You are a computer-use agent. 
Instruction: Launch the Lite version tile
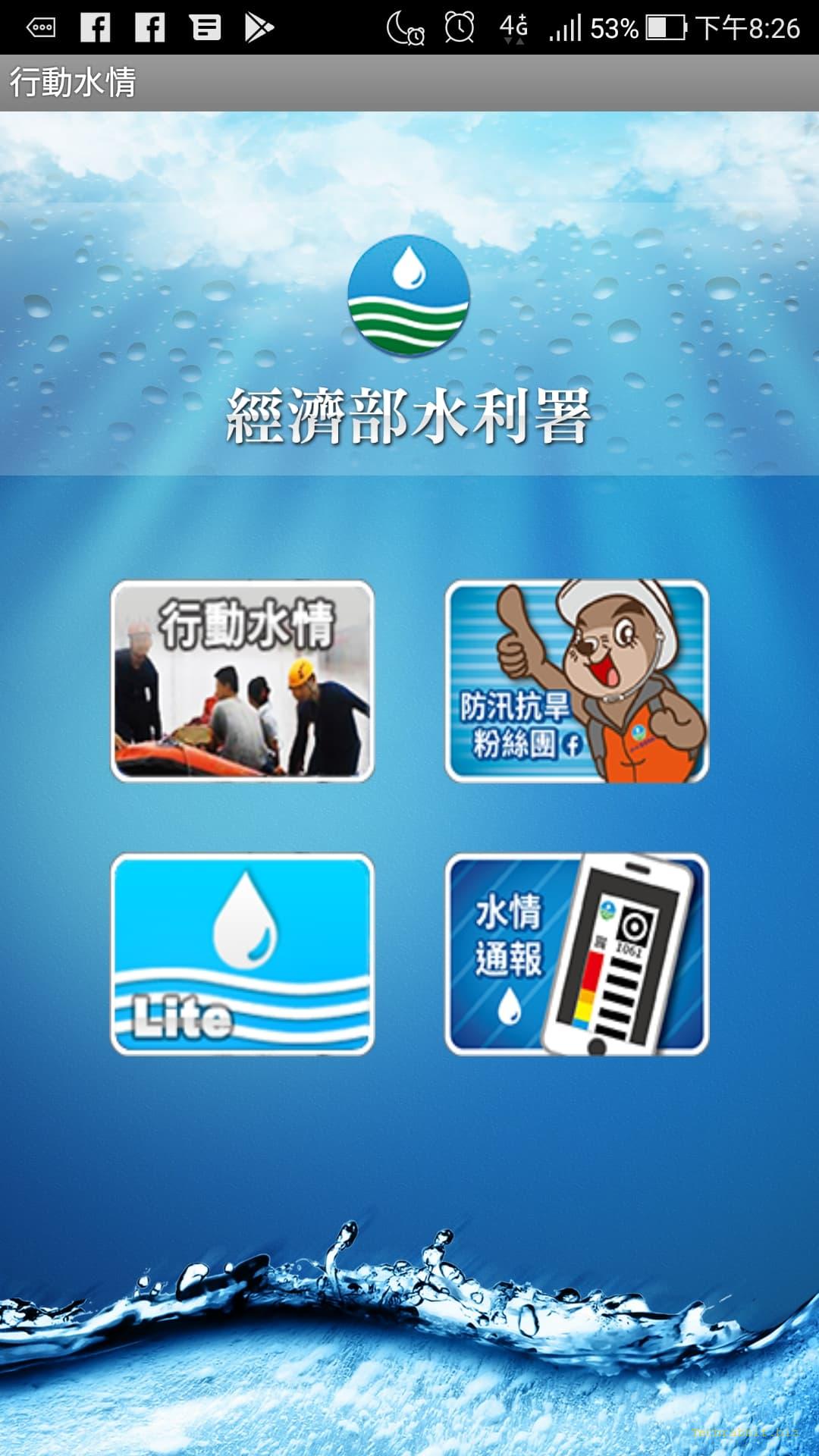(x=243, y=954)
